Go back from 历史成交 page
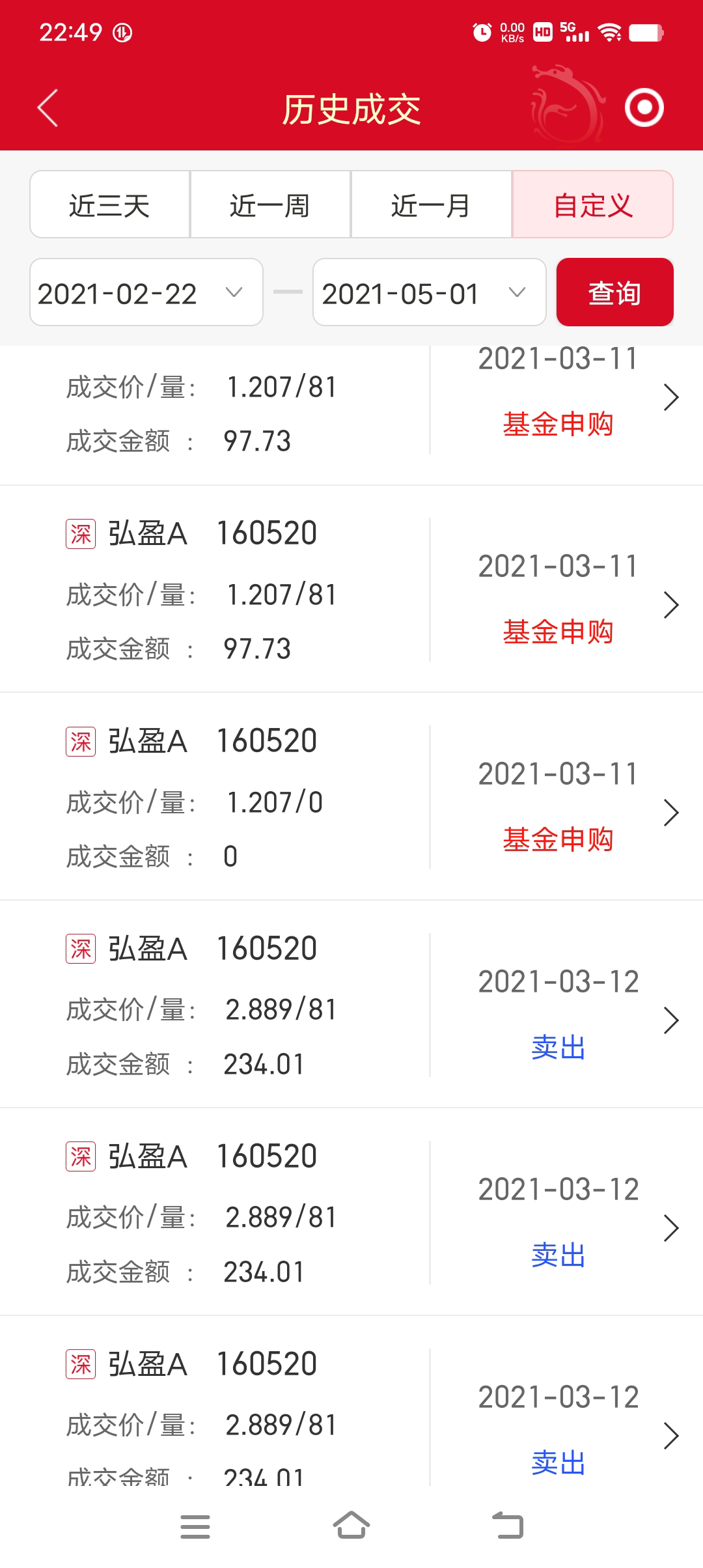 pos(48,108)
